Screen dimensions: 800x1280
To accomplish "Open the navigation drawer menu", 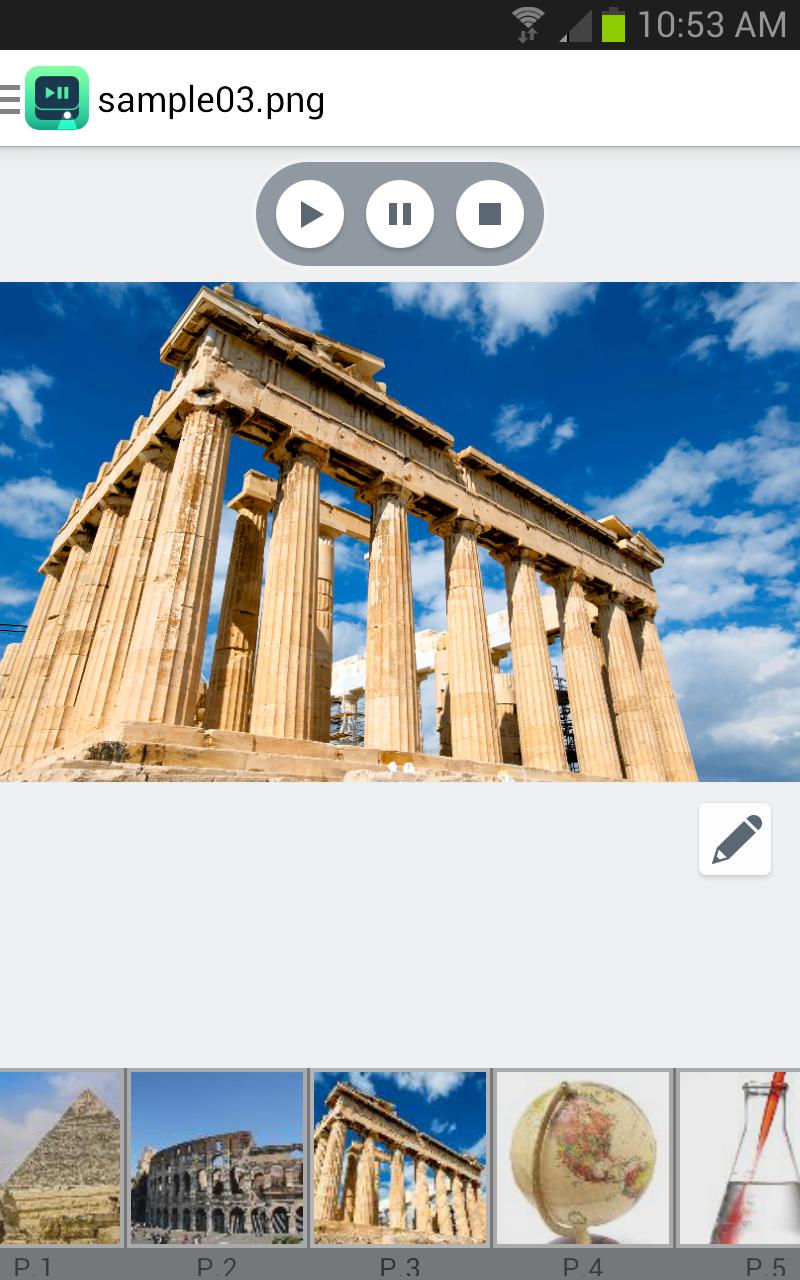I will [12, 99].
